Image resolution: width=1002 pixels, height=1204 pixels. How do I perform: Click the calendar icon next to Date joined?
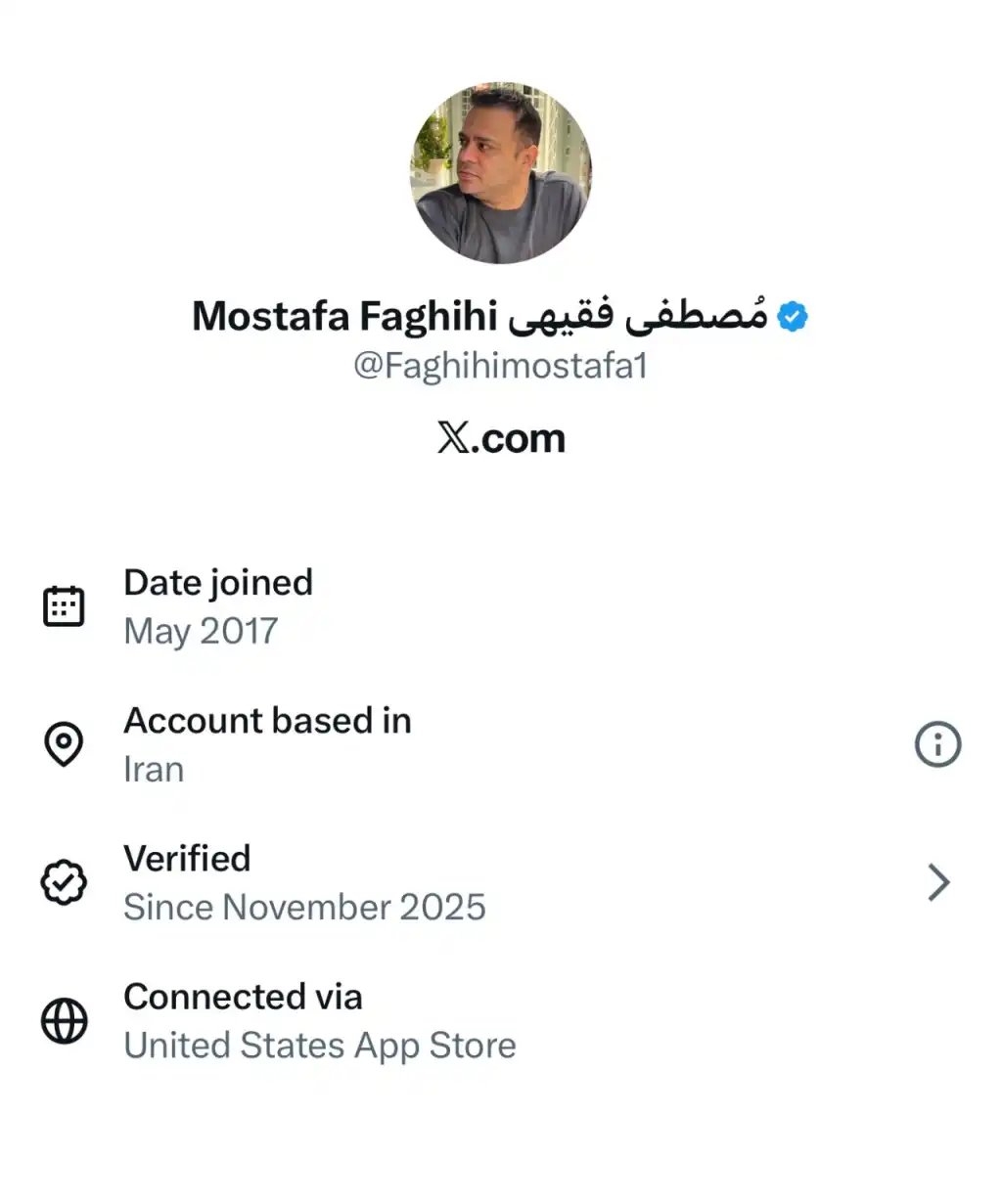tap(63, 604)
